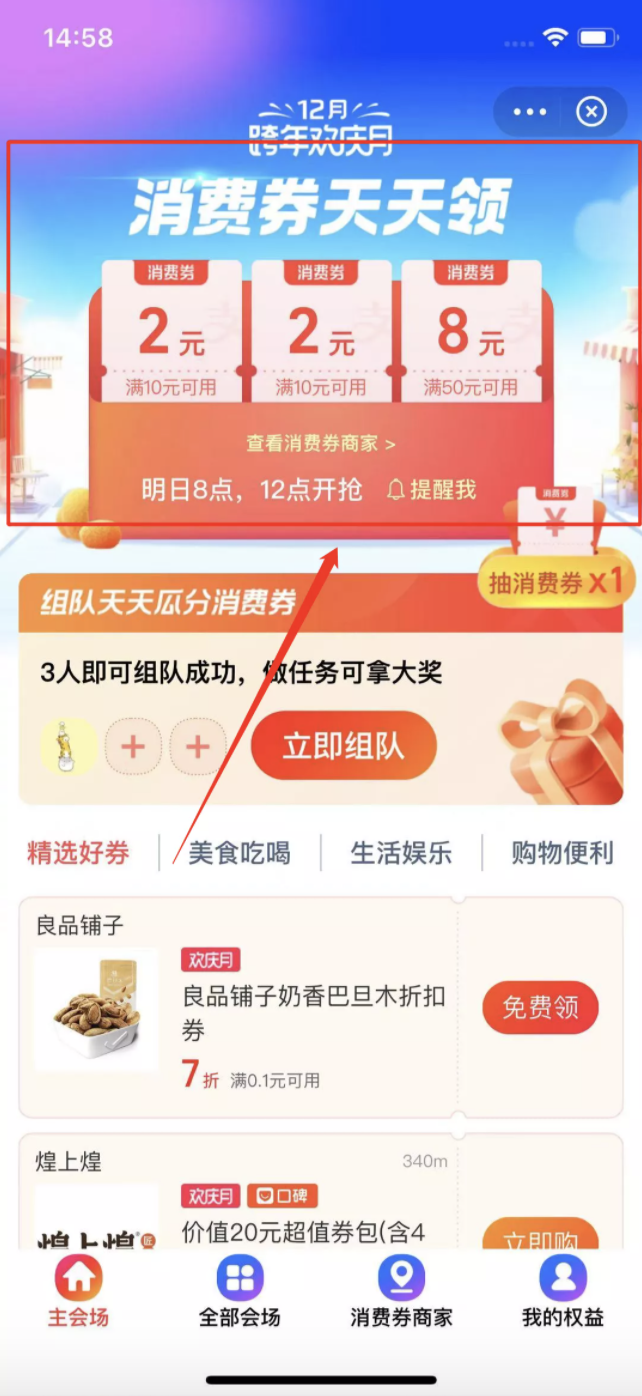Open 我的权益 tab
This screenshot has height=1396, width=642.
point(563,1292)
